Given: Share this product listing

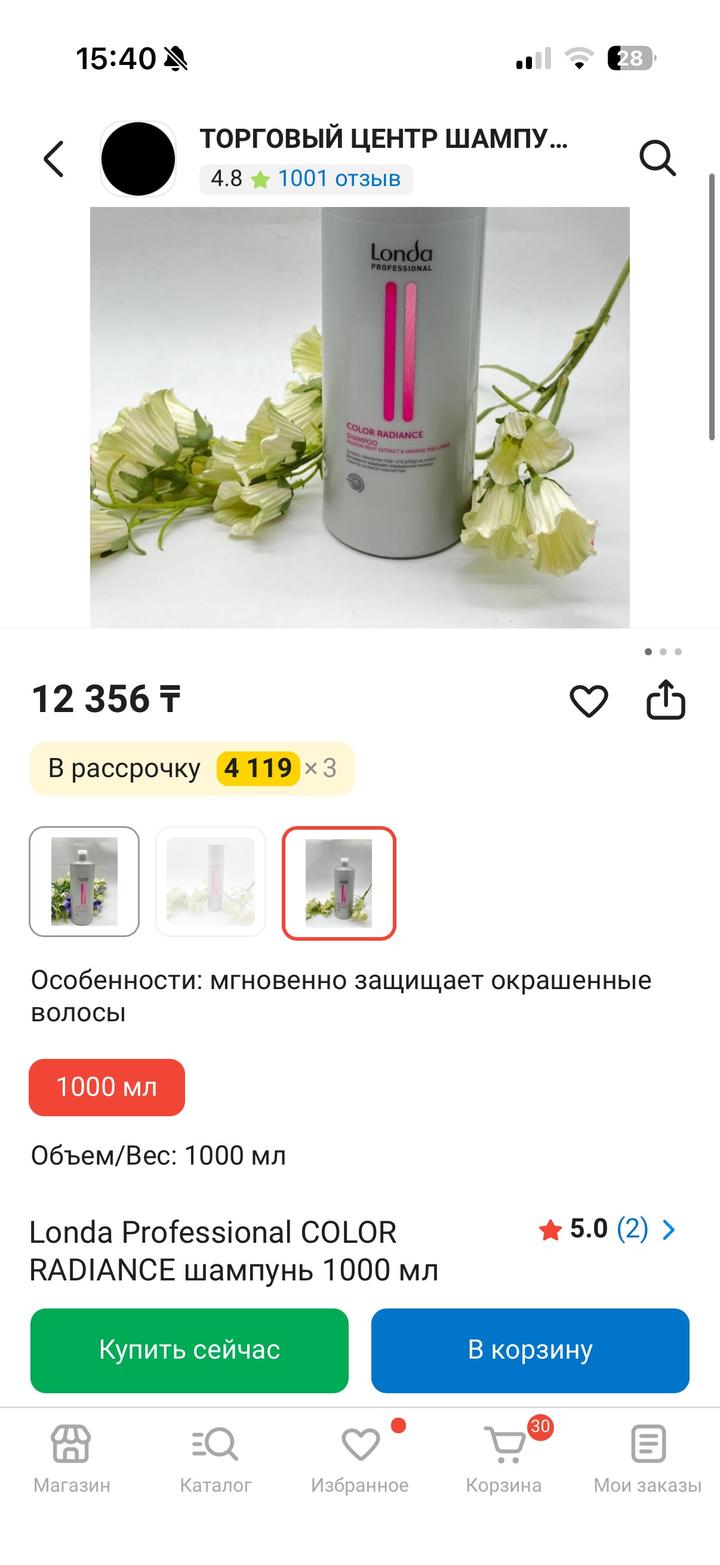Looking at the screenshot, I should (x=666, y=701).
